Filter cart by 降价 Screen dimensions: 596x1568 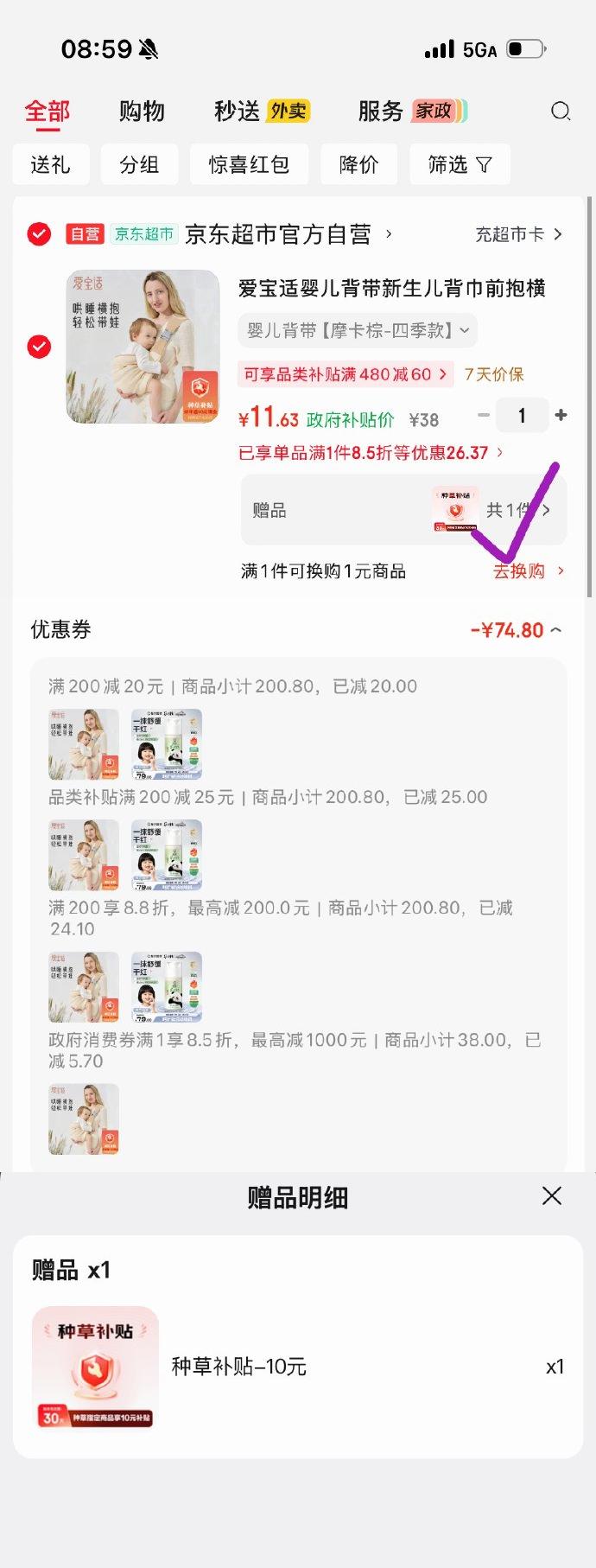pos(358,164)
